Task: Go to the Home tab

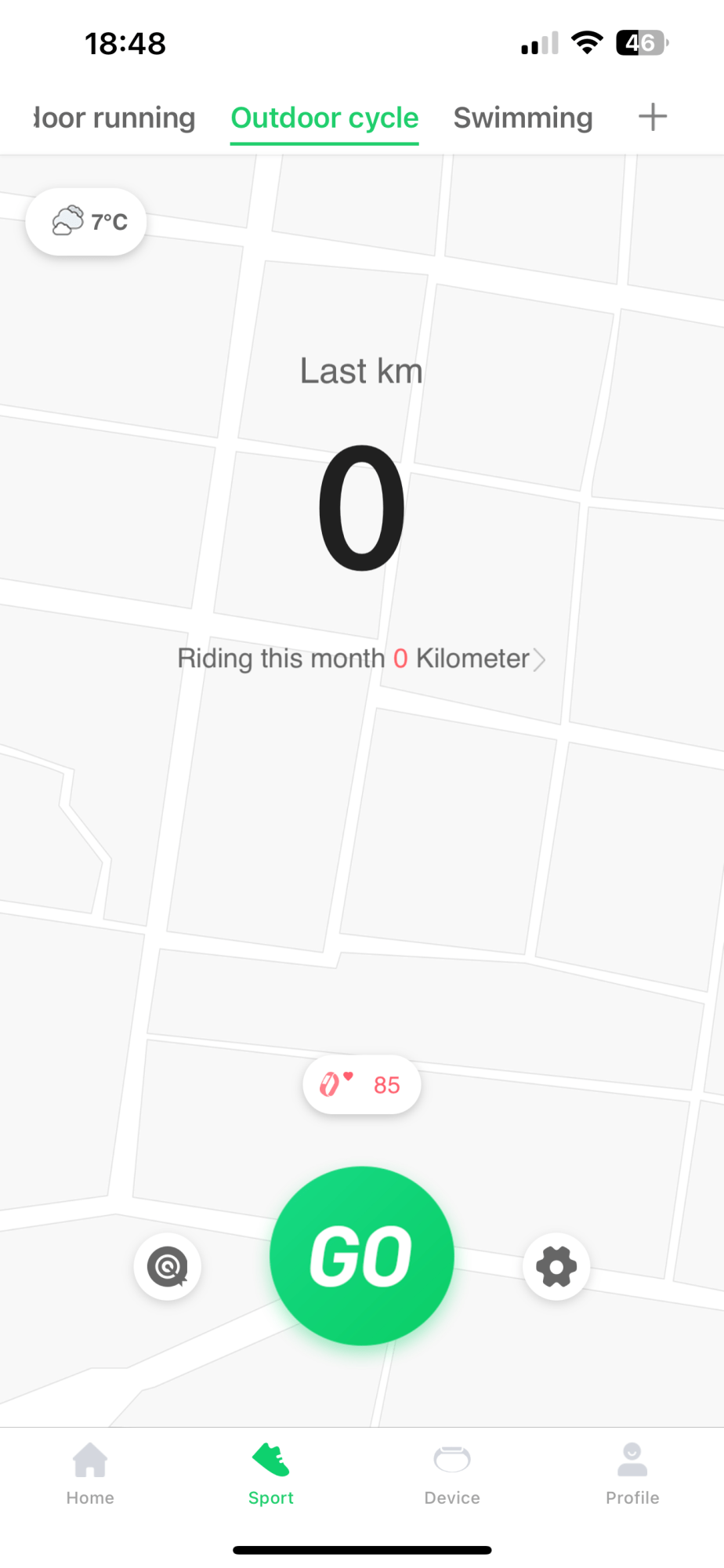Action: pyautogui.click(x=90, y=1475)
